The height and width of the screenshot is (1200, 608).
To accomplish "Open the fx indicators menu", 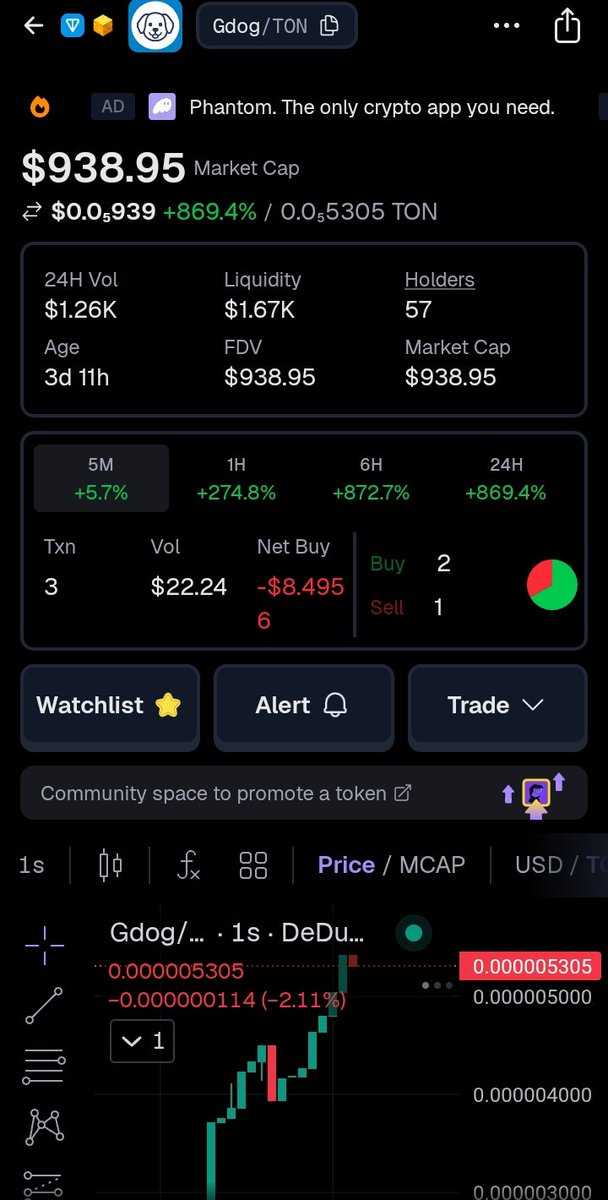I will (x=188, y=865).
